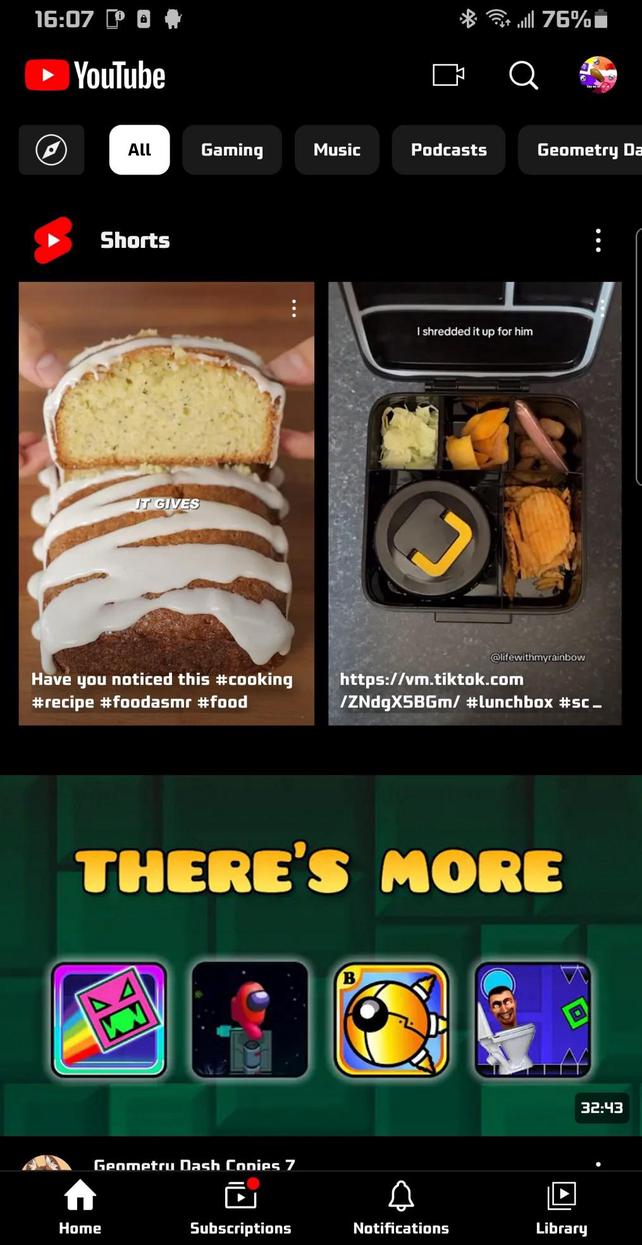The image size is (642, 1245).
Task: Filter the feed by Gaming
Action: [x=232, y=150]
